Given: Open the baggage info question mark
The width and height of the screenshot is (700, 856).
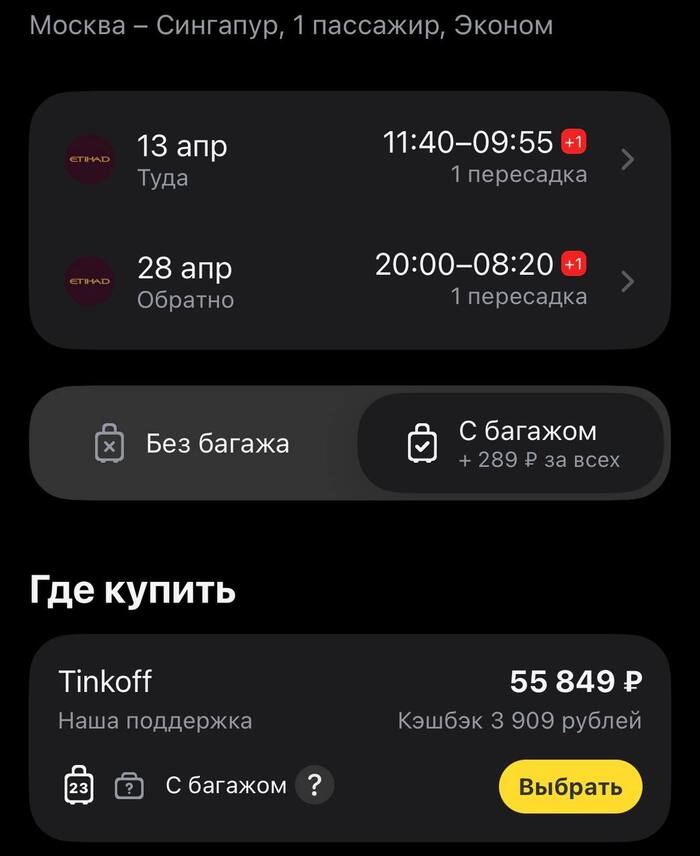Looking at the screenshot, I should point(315,786).
